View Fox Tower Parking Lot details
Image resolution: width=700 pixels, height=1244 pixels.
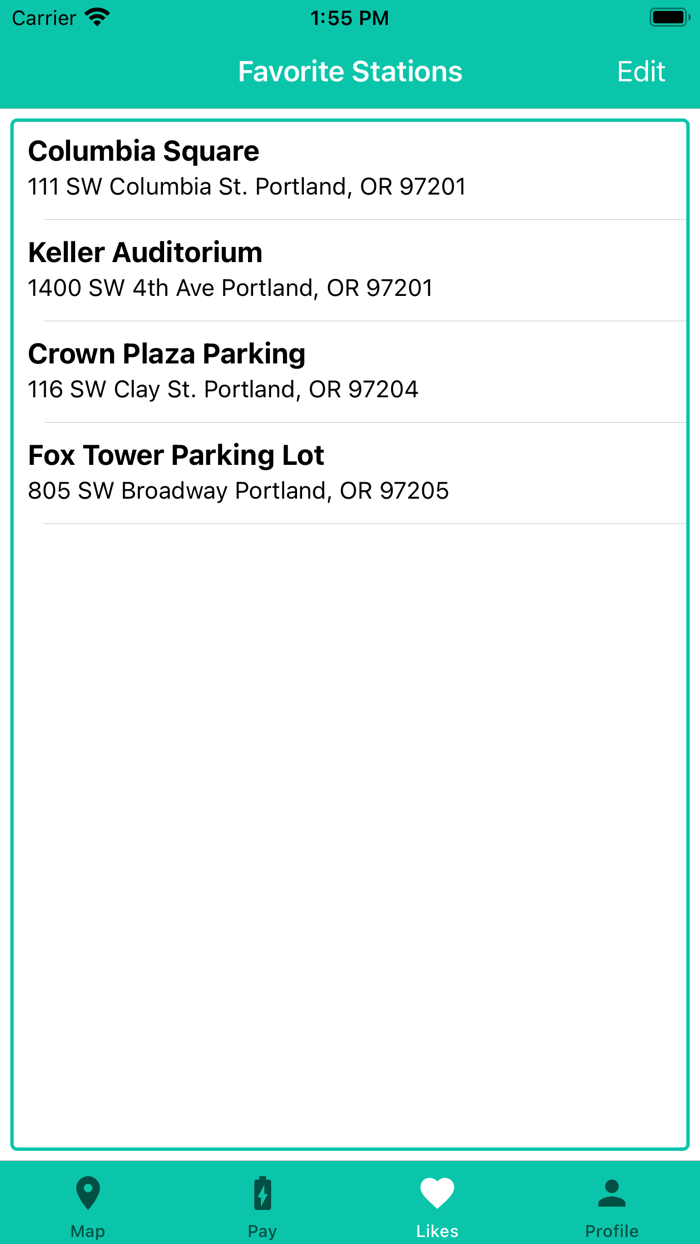350,472
